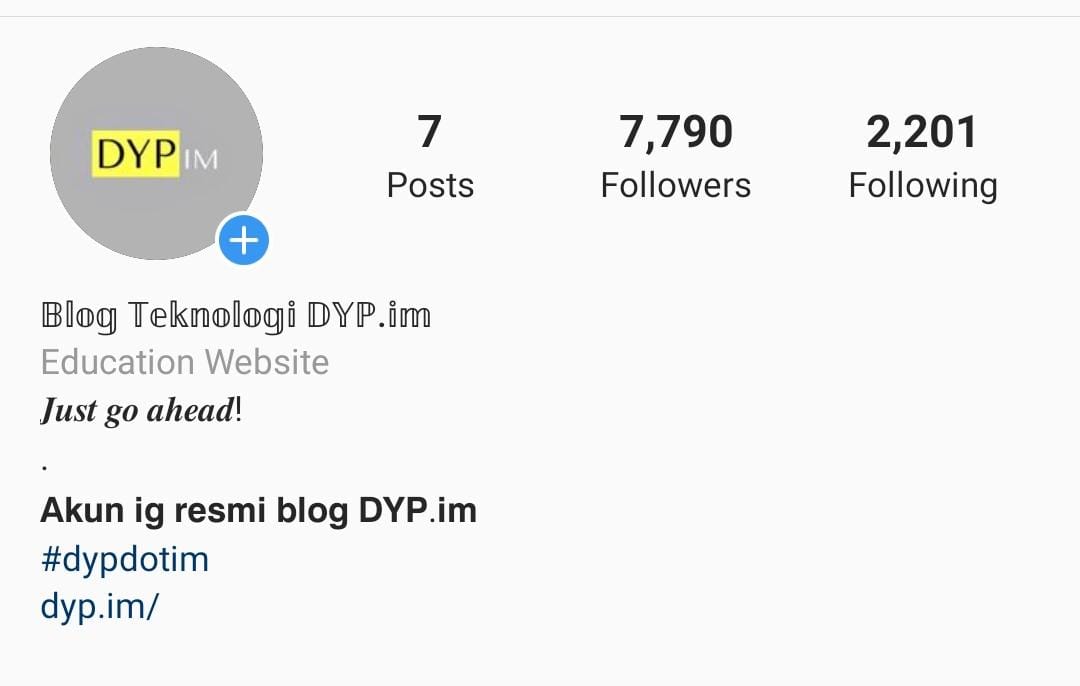Screen dimensions: 1080x686
Task: Open the #dypdotim hashtag
Action: point(125,559)
